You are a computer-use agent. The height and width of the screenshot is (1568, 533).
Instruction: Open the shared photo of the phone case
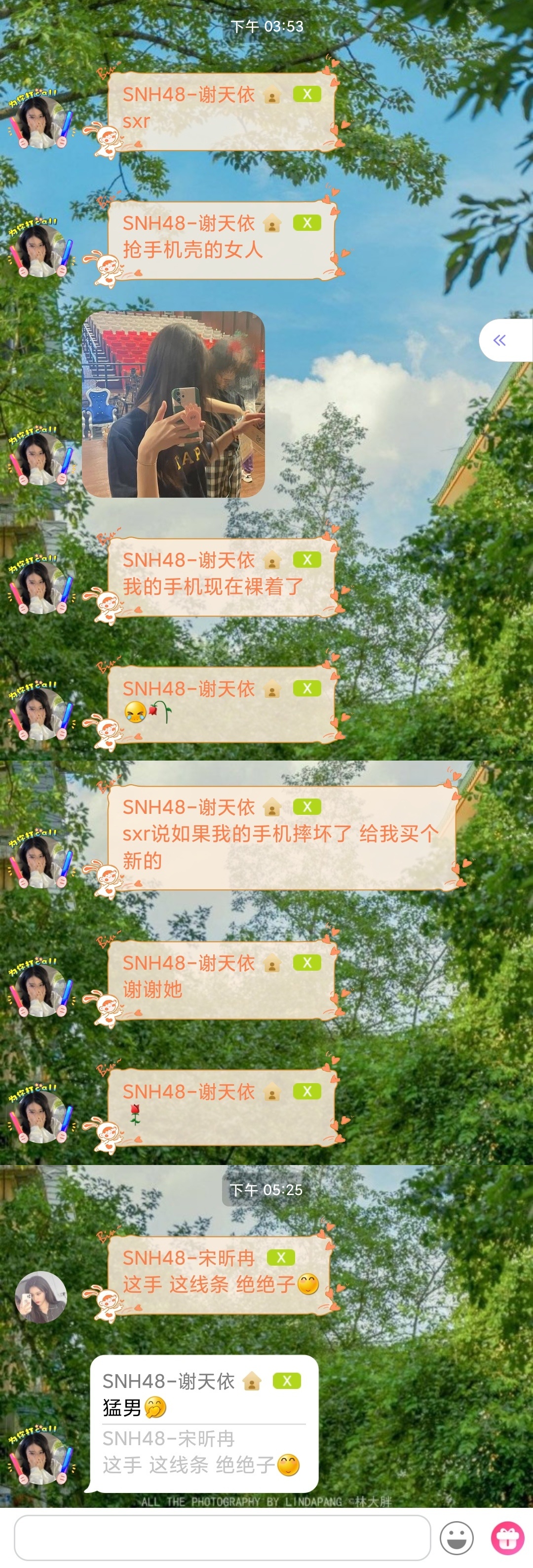point(174,404)
